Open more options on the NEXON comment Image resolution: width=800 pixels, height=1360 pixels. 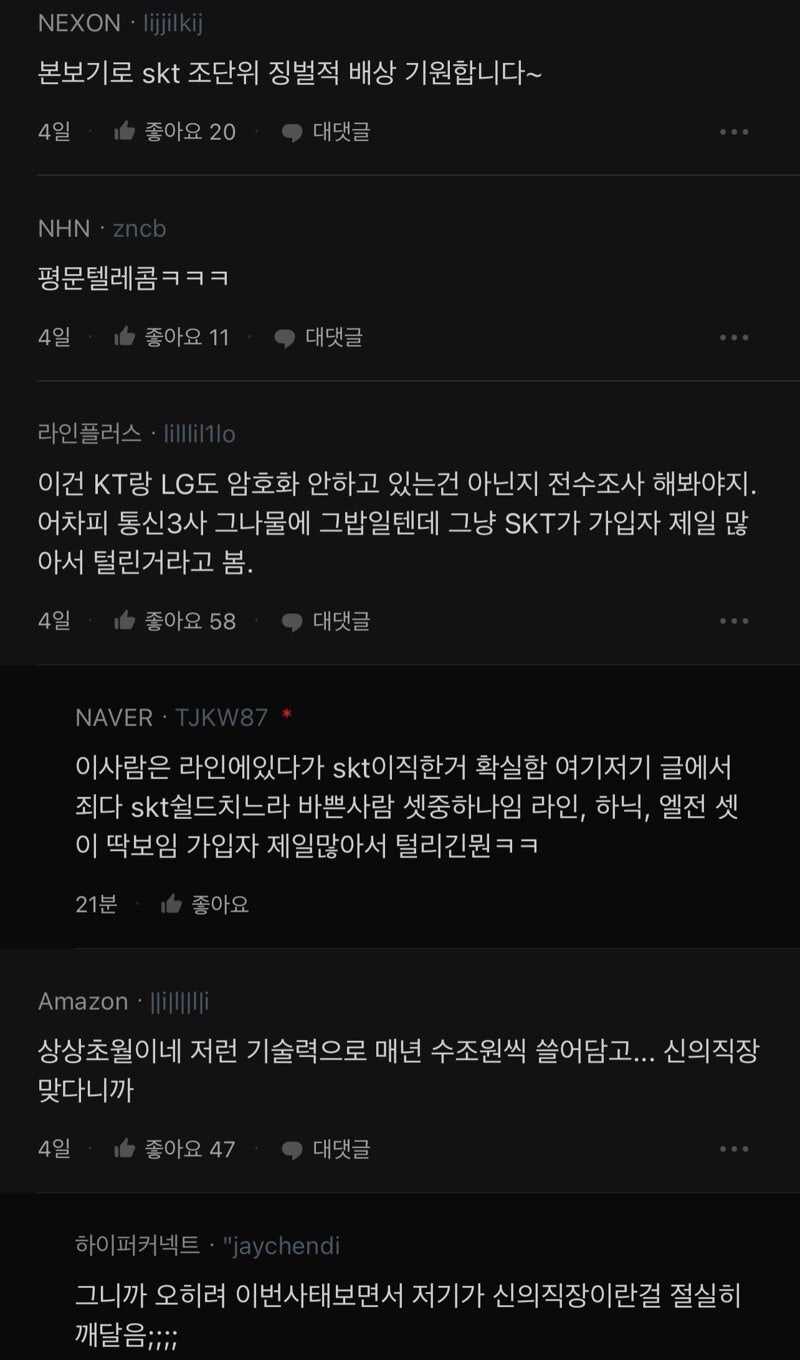click(734, 132)
